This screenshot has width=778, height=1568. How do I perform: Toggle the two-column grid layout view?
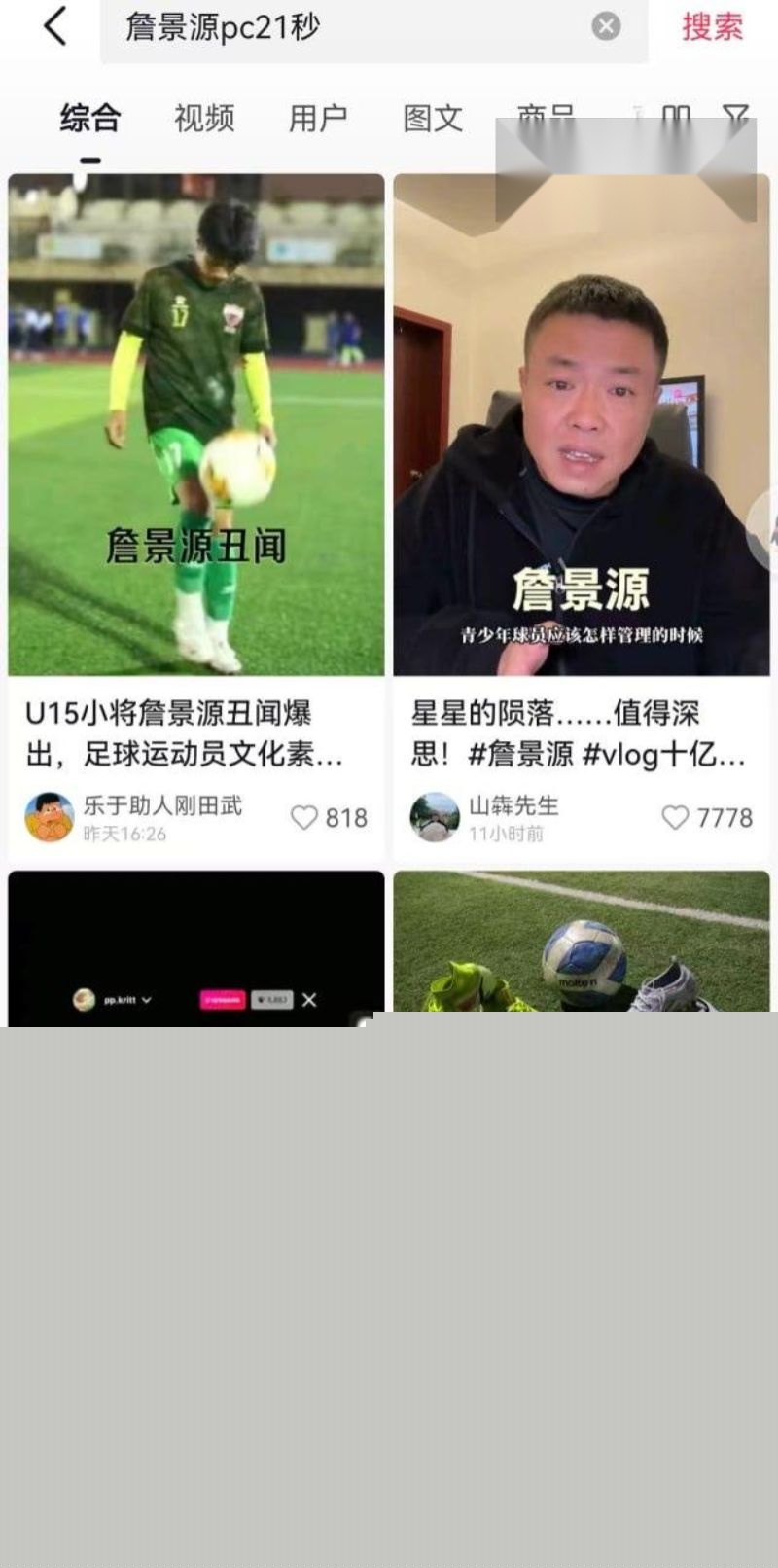coord(674,117)
